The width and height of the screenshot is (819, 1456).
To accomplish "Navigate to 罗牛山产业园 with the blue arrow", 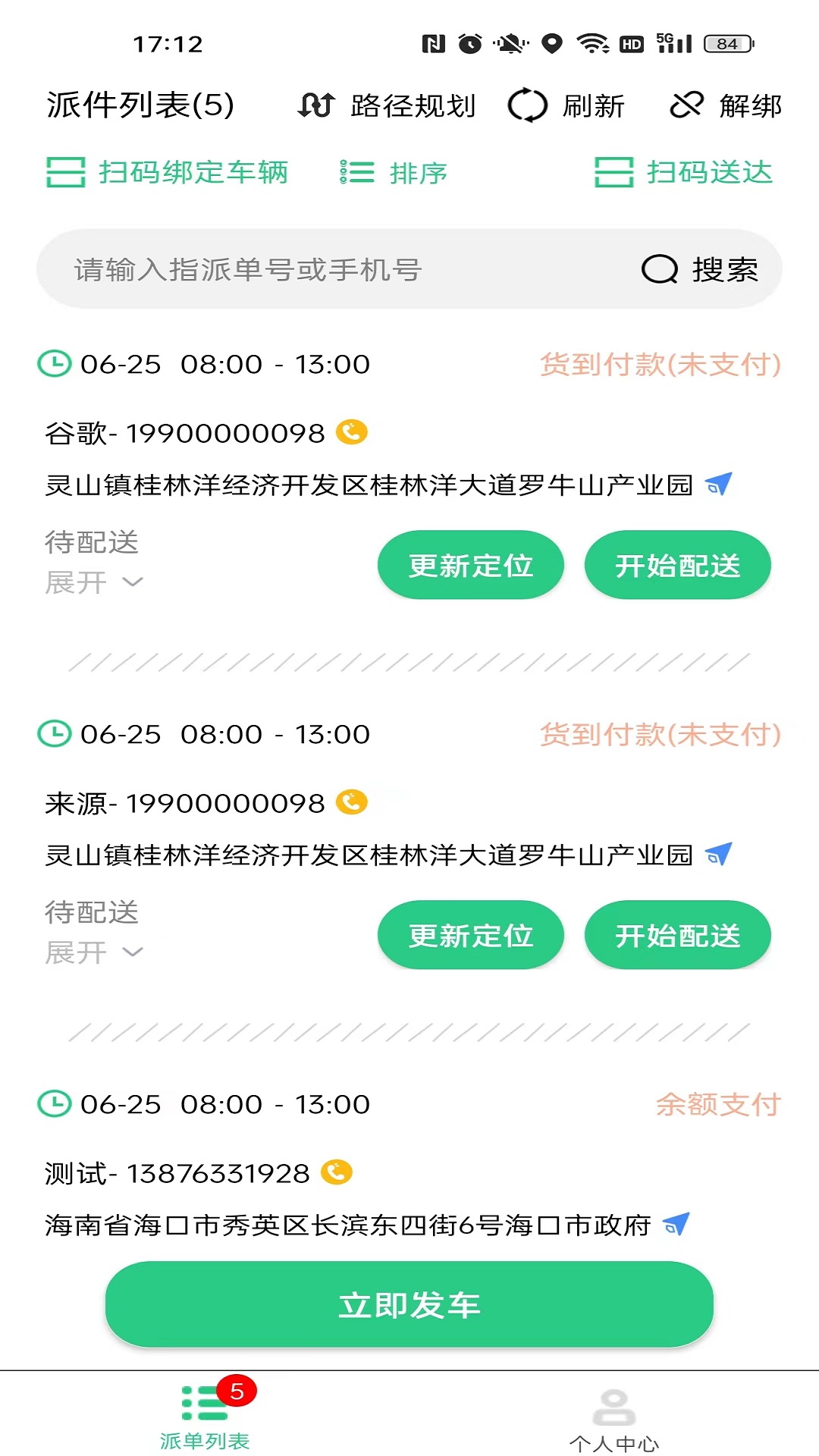I will pos(719,484).
